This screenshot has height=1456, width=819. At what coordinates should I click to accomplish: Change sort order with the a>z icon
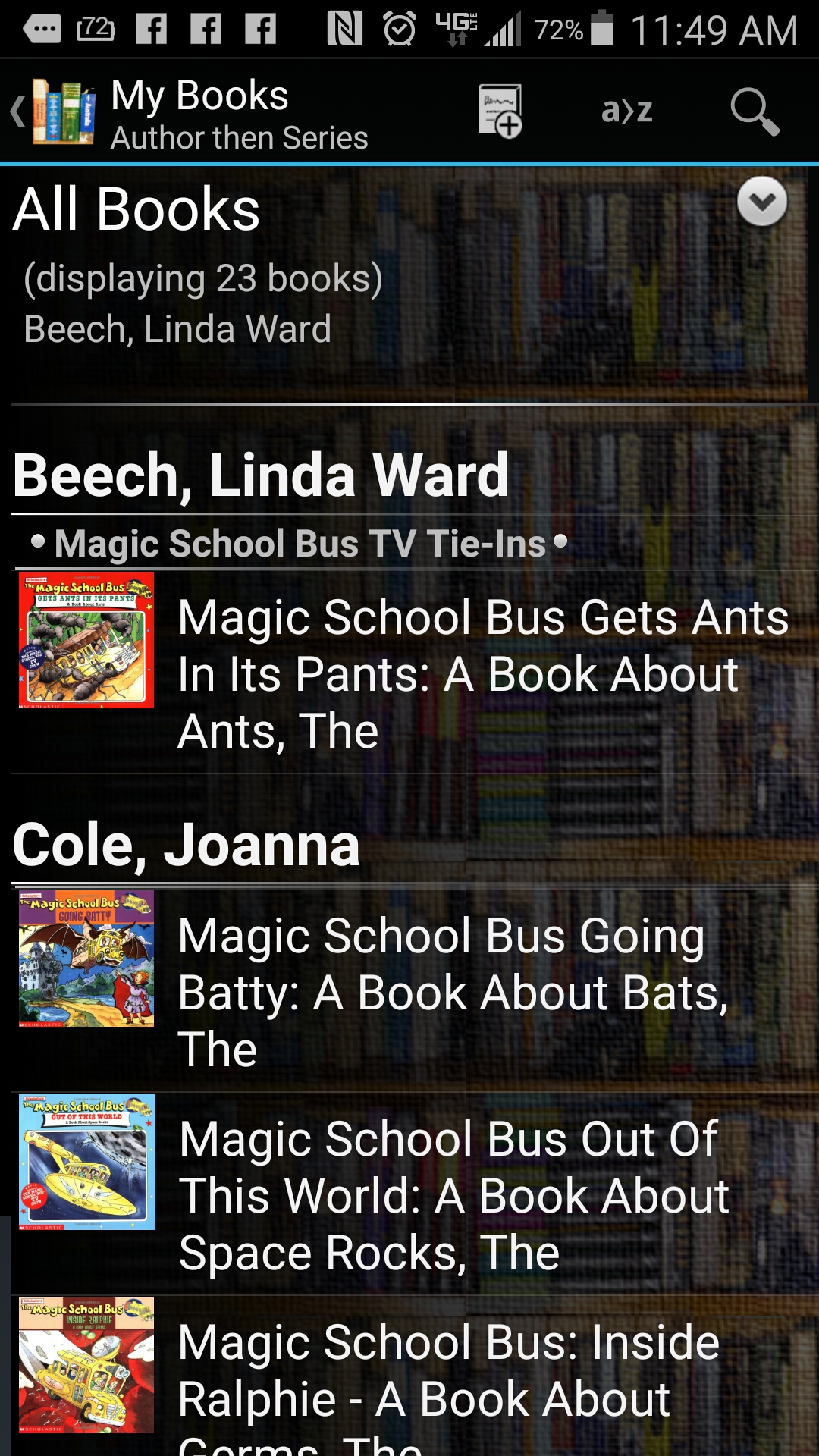tap(626, 111)
